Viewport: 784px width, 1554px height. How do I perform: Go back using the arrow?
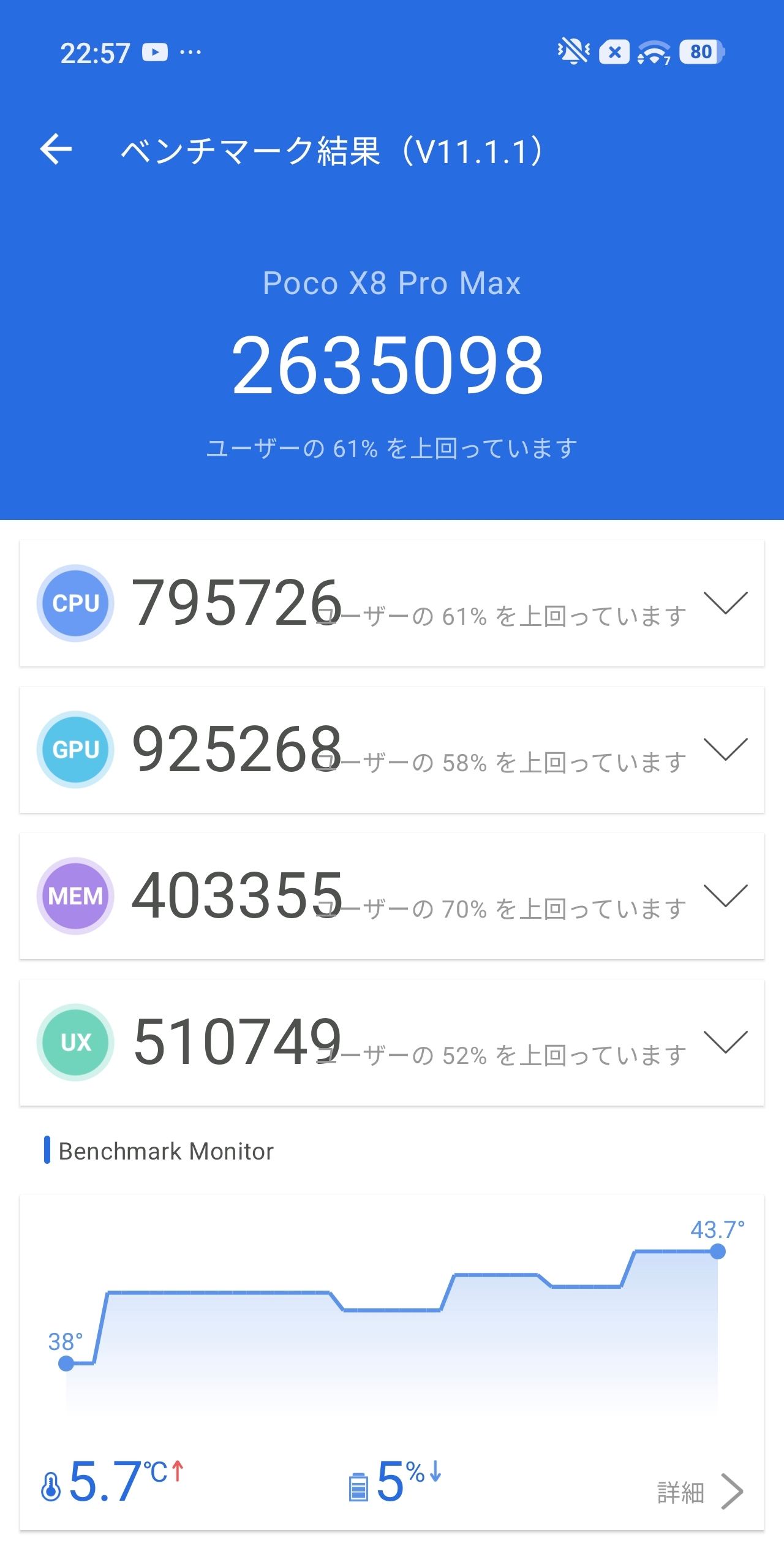[56, 149]
